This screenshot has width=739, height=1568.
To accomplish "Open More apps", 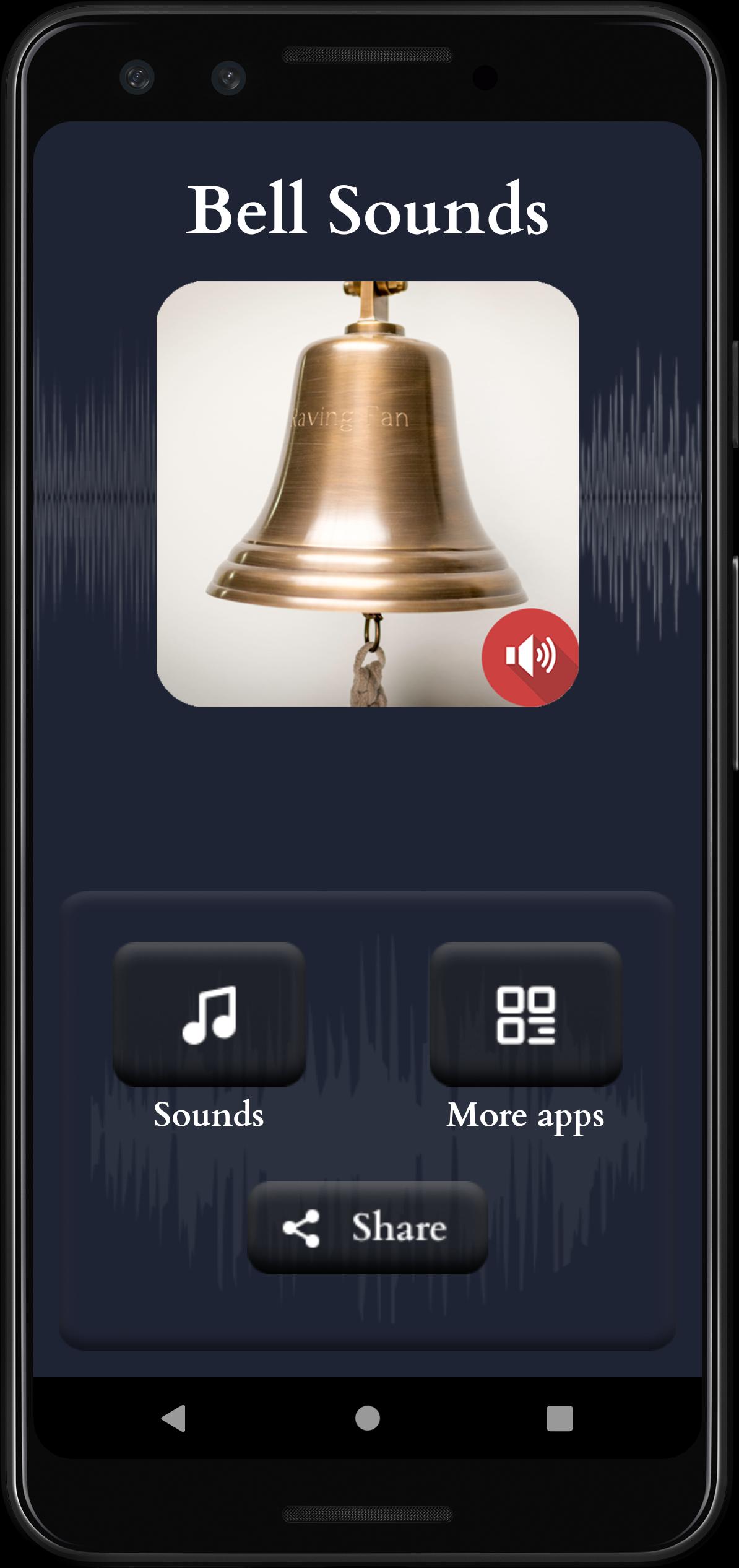I will (x=525, y=1014).
